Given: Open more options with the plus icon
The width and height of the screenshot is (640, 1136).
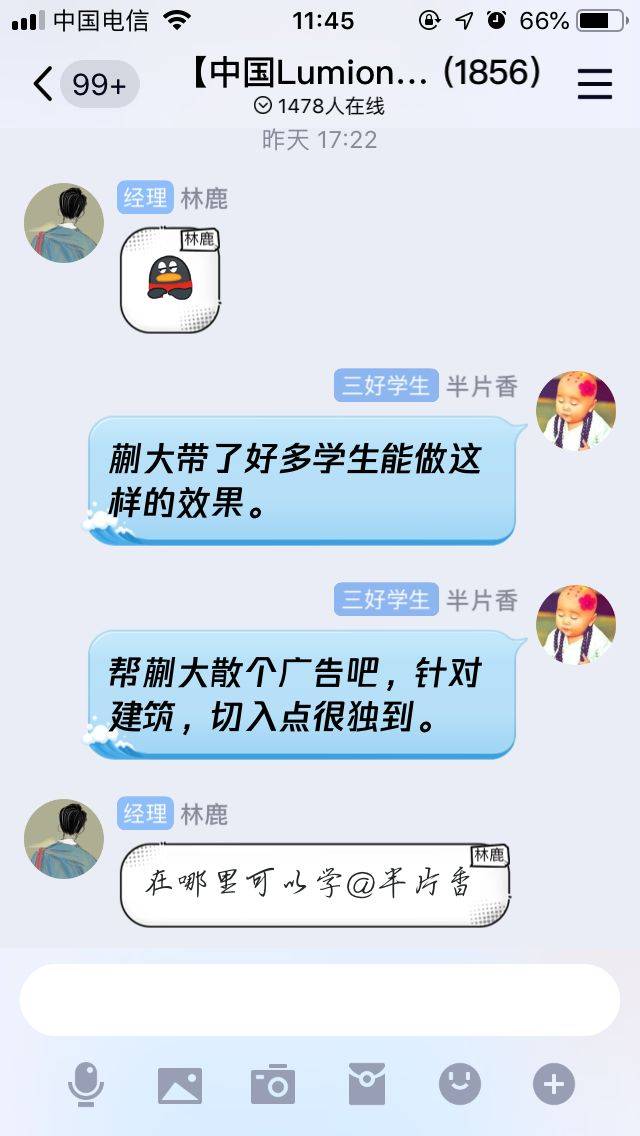Looking at the screenshot, I should tap(553, 1084).
